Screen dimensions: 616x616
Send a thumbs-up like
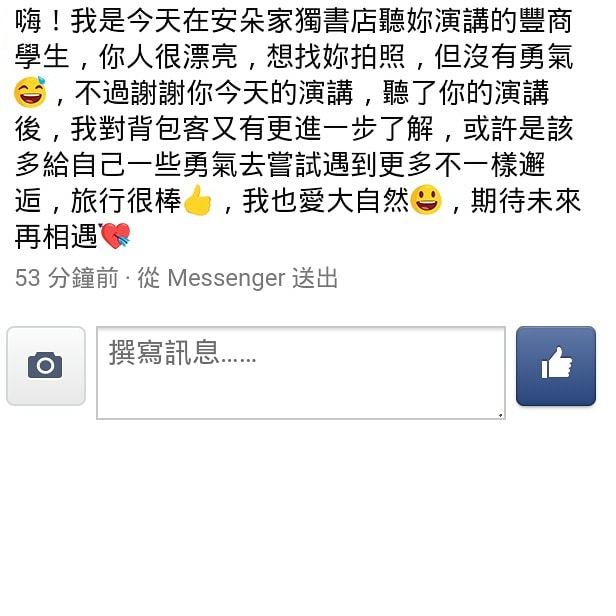[x=556, y=366]
